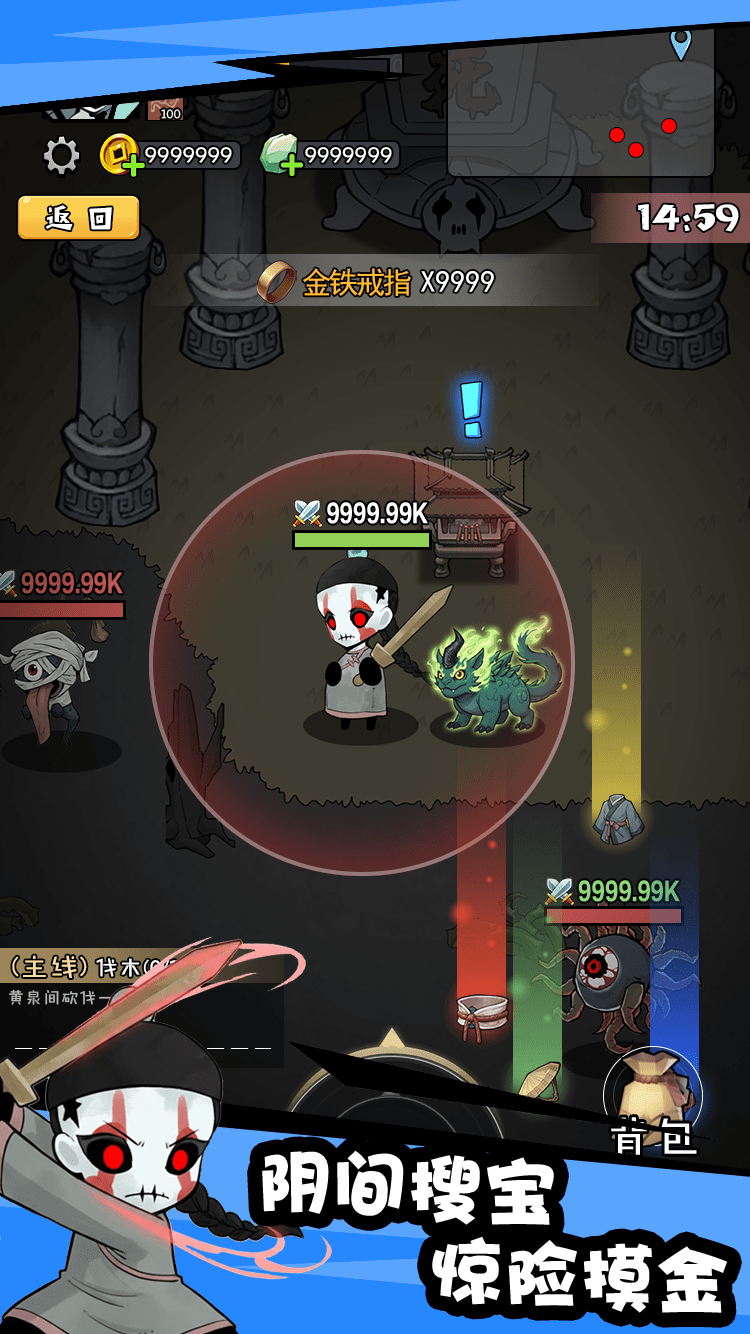Pick up the straw hat drop
This screenshot has width=750, height=1334.
point(540,1082)
